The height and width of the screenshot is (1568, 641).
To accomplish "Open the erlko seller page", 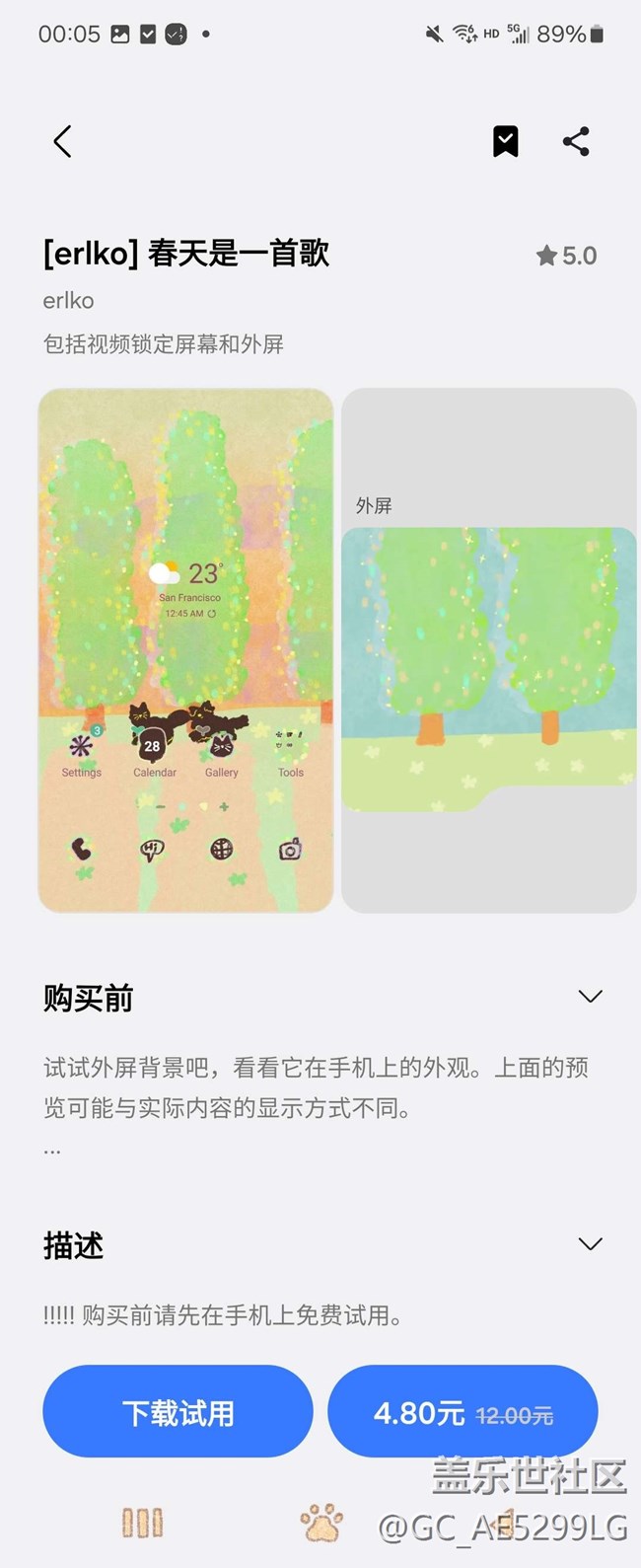I will click(x=69, y=300).
